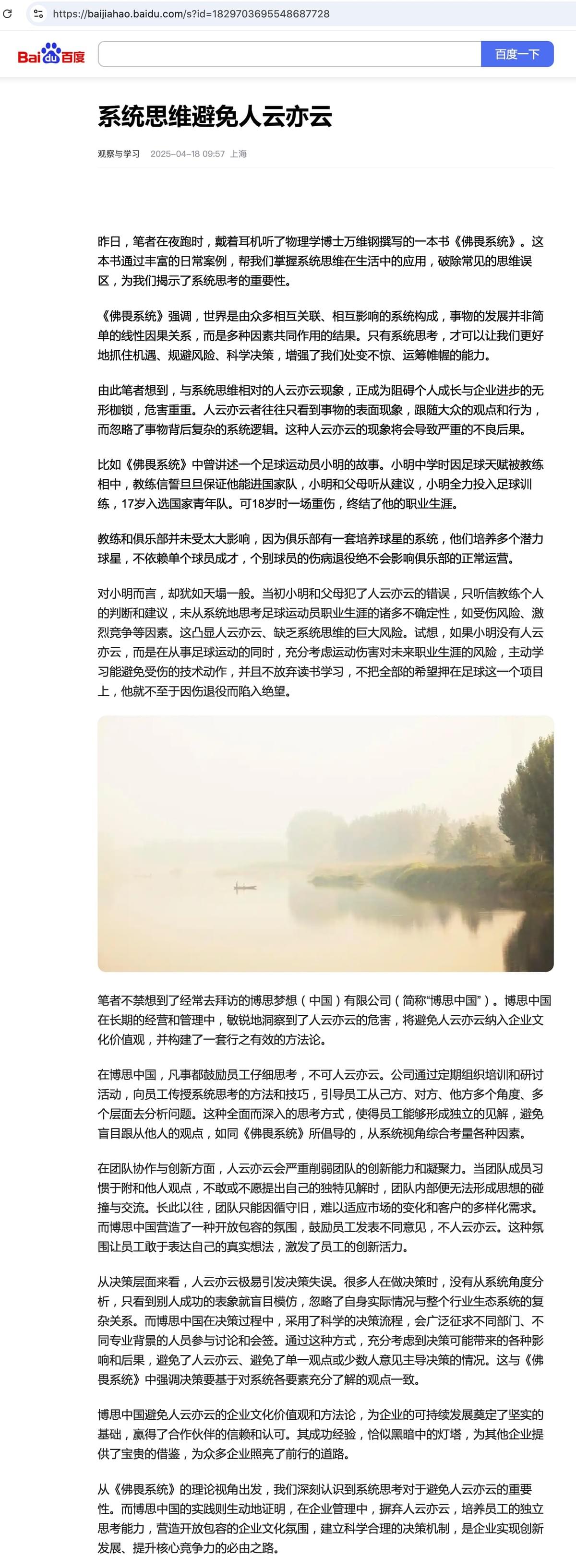
Task: Open the misty lake photo in the article
Action: [x=325, y=843]
